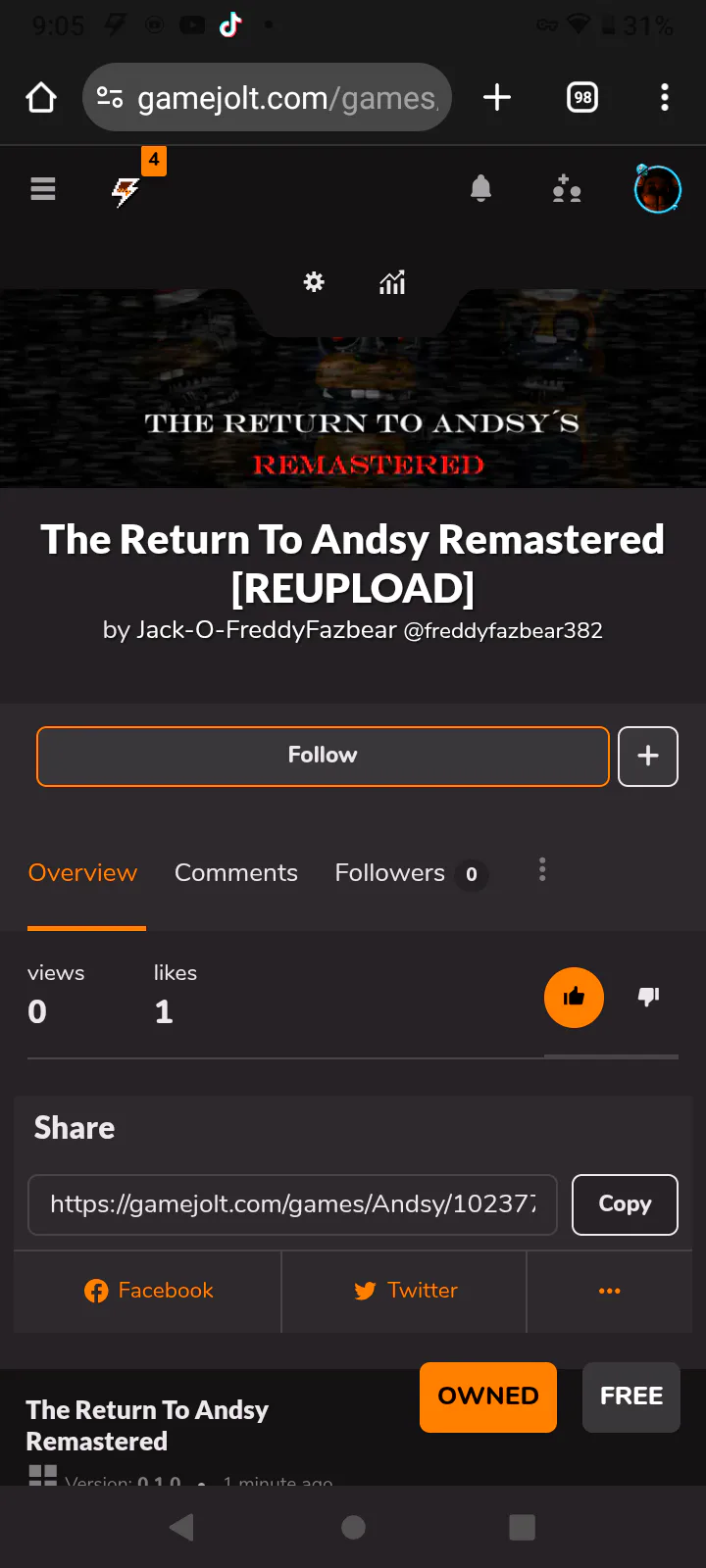
Task: Share the game on Facebook
Action: point(148,1291)
